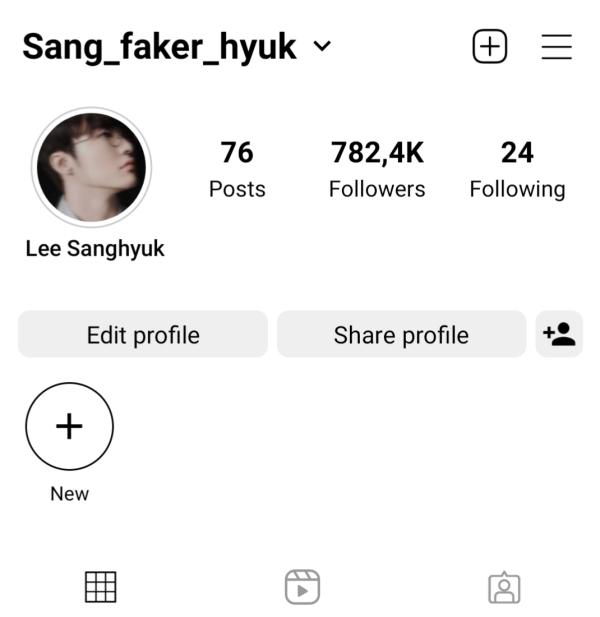Viewport: 600px width, 617px height.
Task: Open the 24 Following list
Action: (x=517, y=169)
